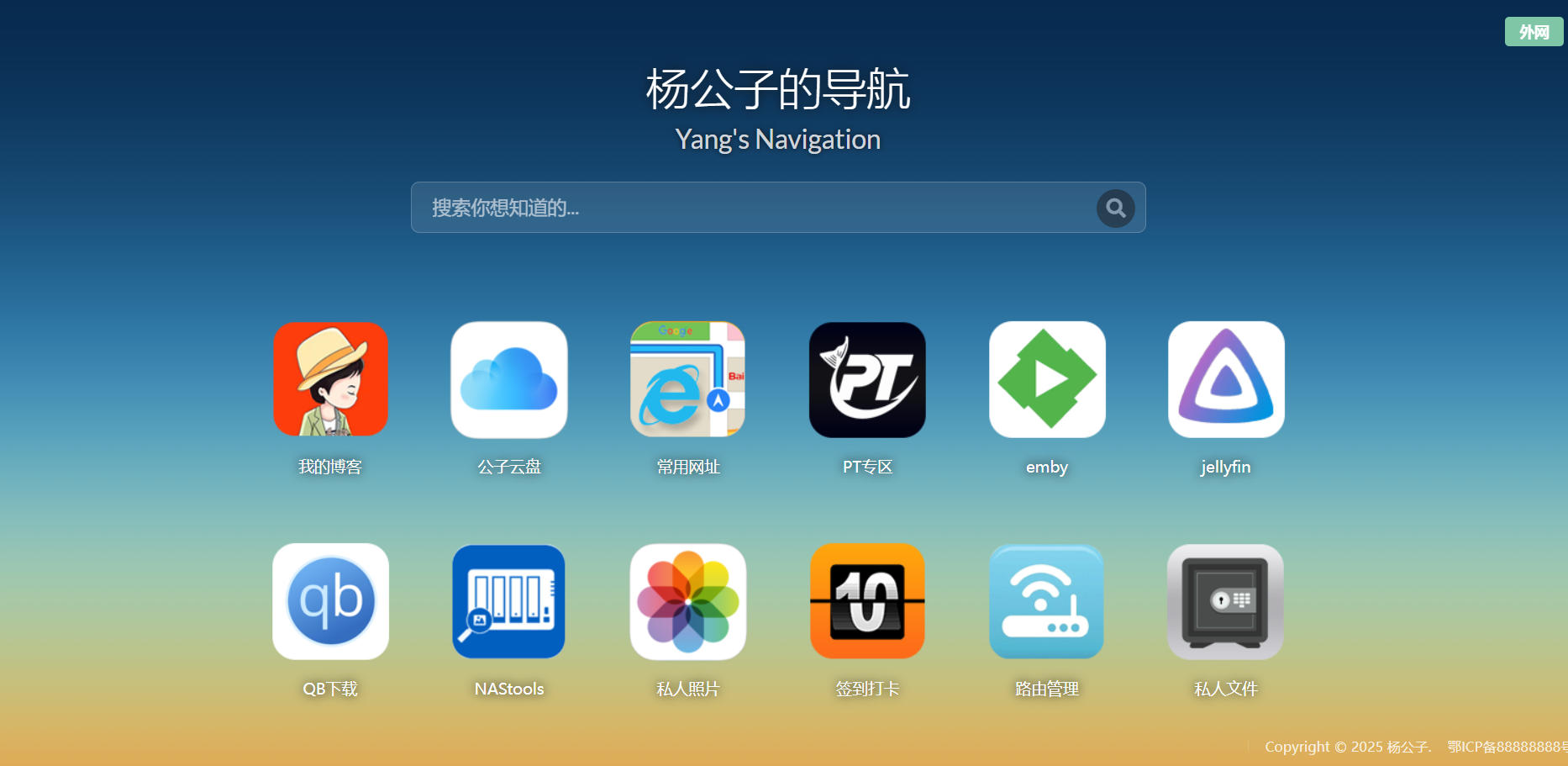Open 私人文件 private files
This screenshot has width=1568, height=766.
click(1226, 601)
